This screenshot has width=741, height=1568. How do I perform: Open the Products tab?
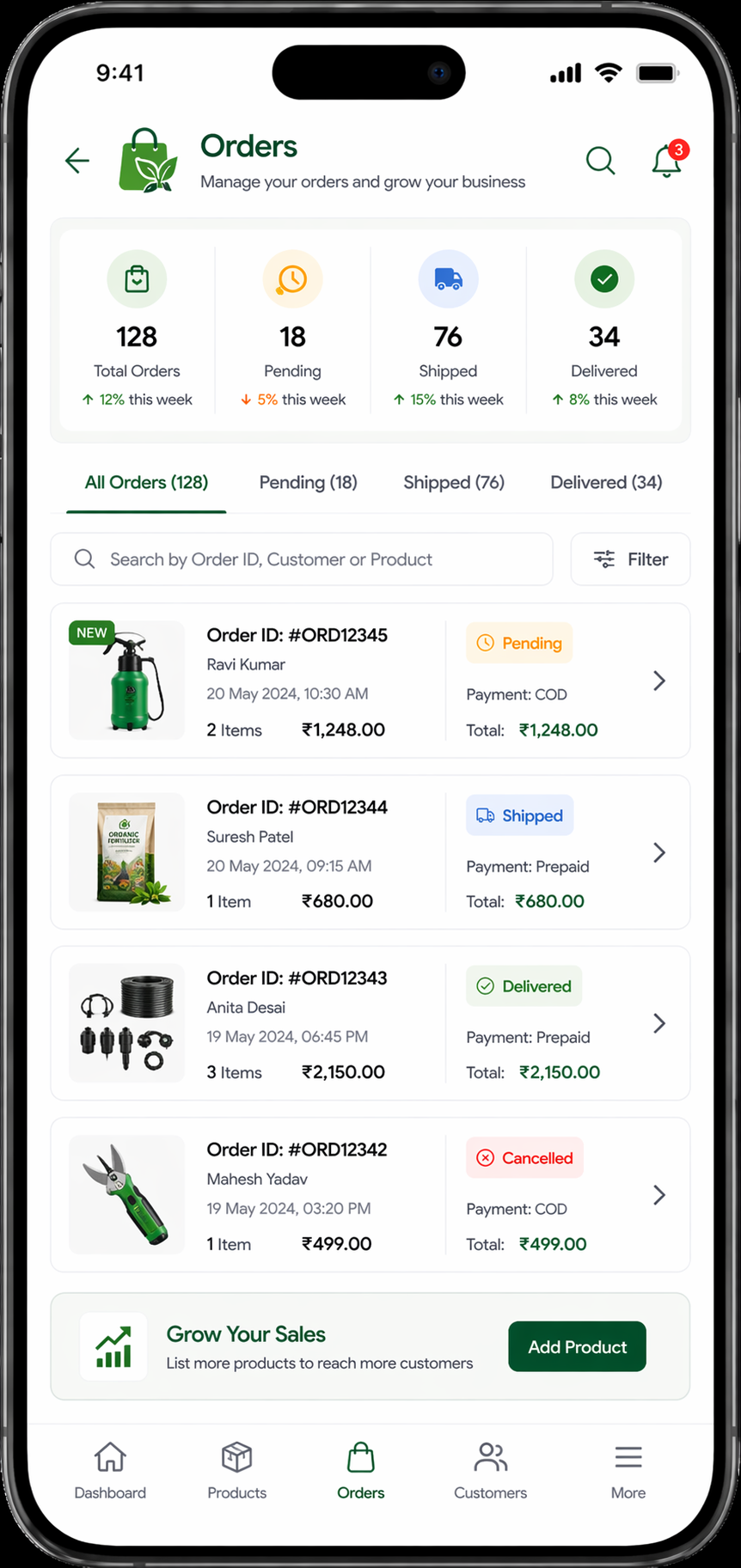point(236,1471)
